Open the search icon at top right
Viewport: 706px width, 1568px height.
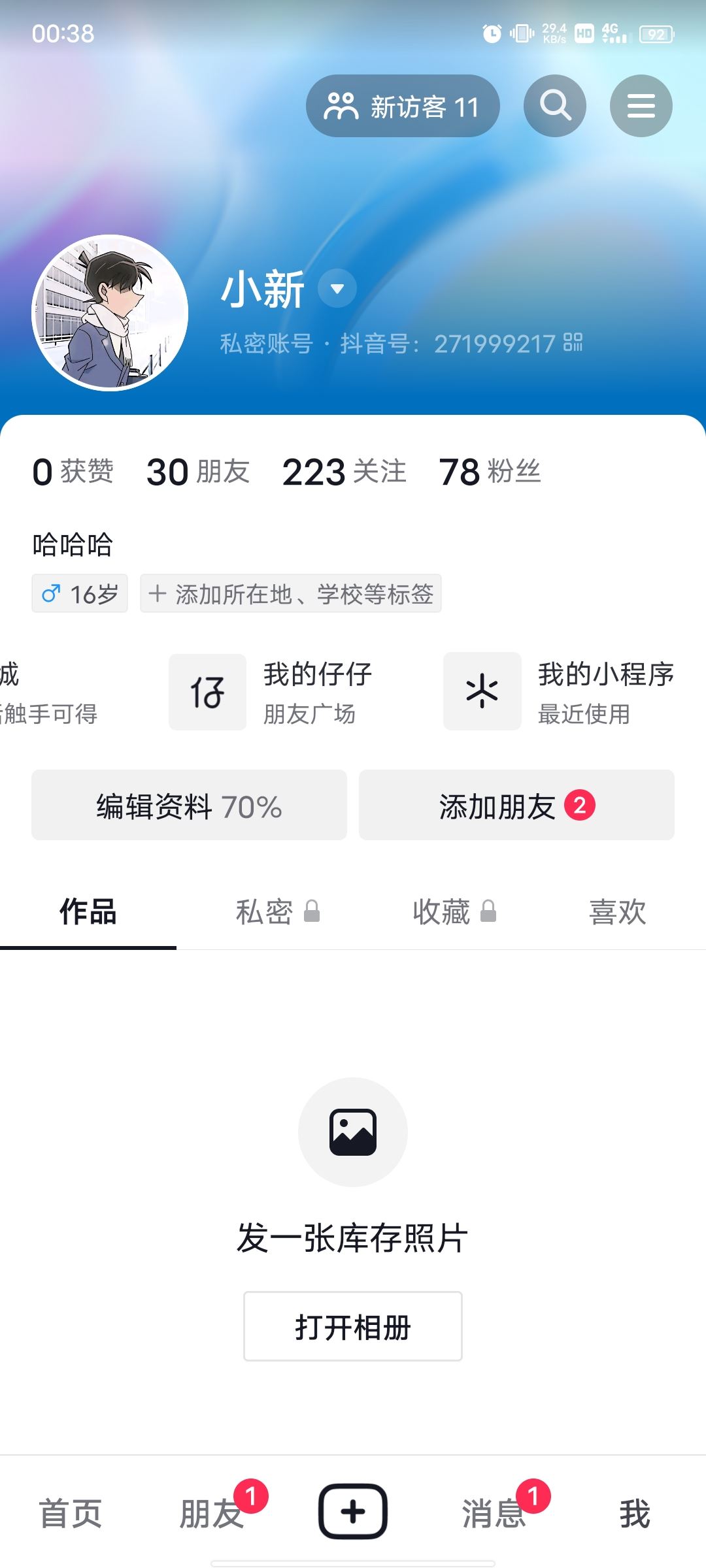coord(554,105)
